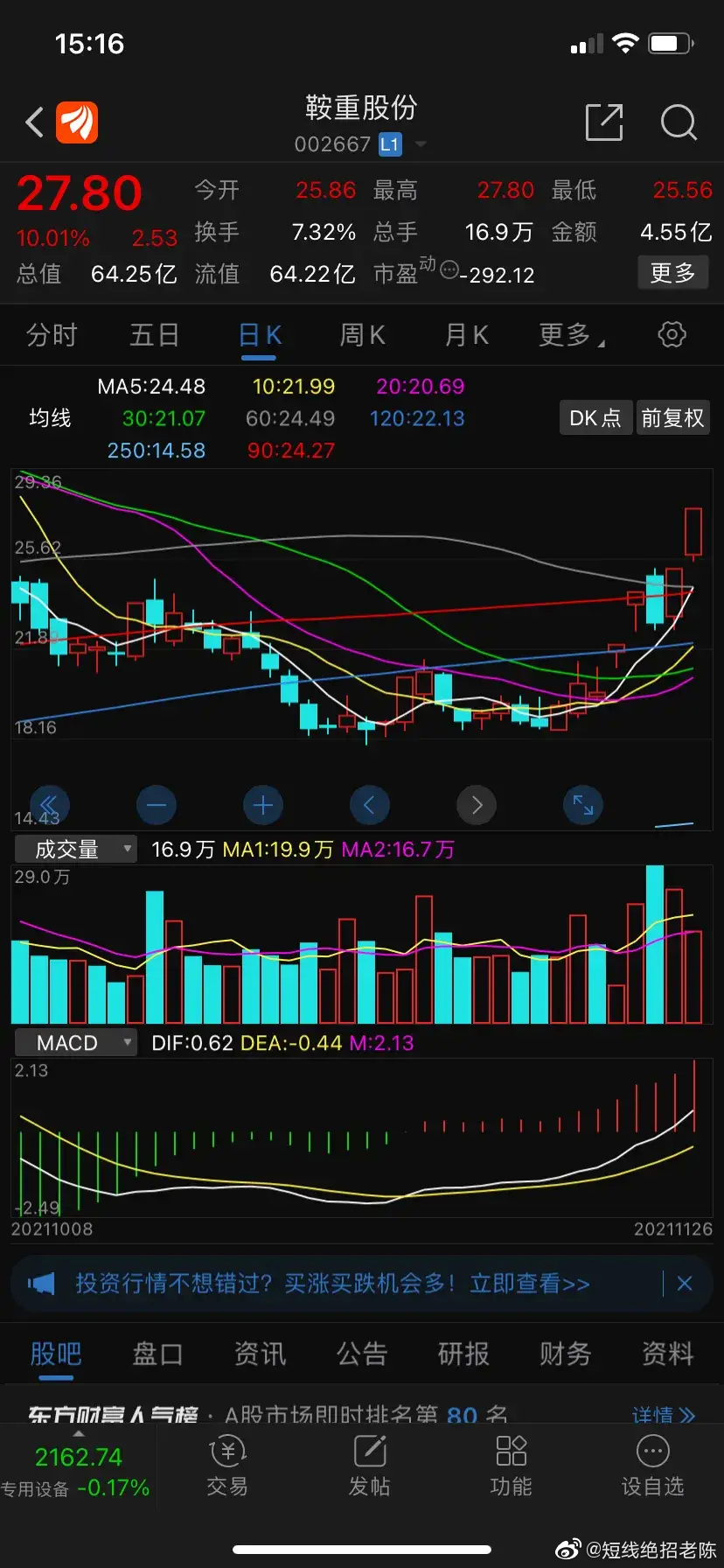Go back to the previous page
The height and width of the screenshot is (1568, 724).
coord(35,122)
